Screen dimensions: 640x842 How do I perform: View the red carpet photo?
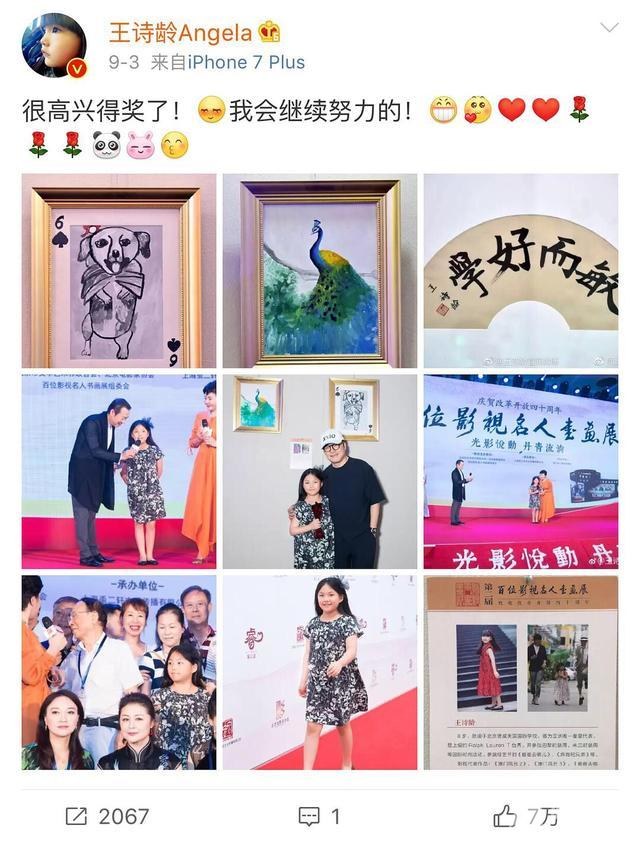[320, 671]
